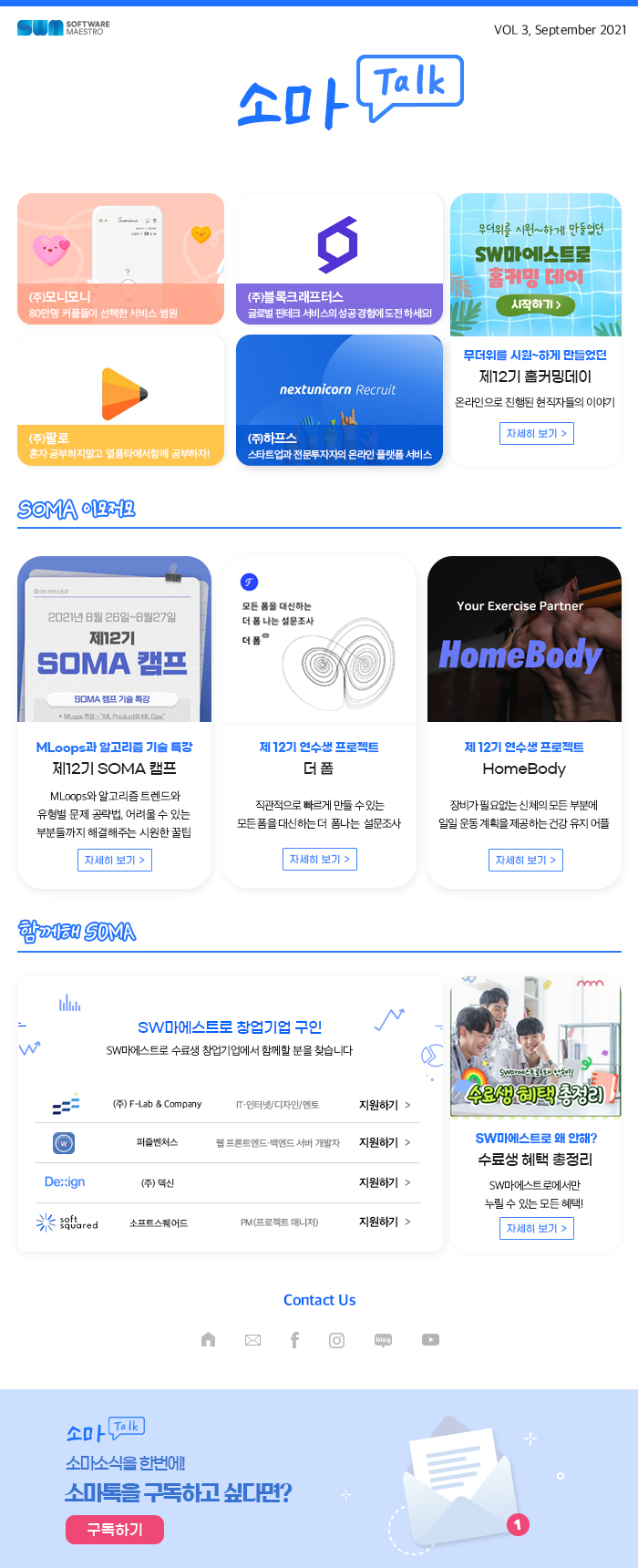Apply to (주) 덱신 via 지원하기
This screenshot has width=638, height=1568.
pyautogui.click(x=384, y=1182)
